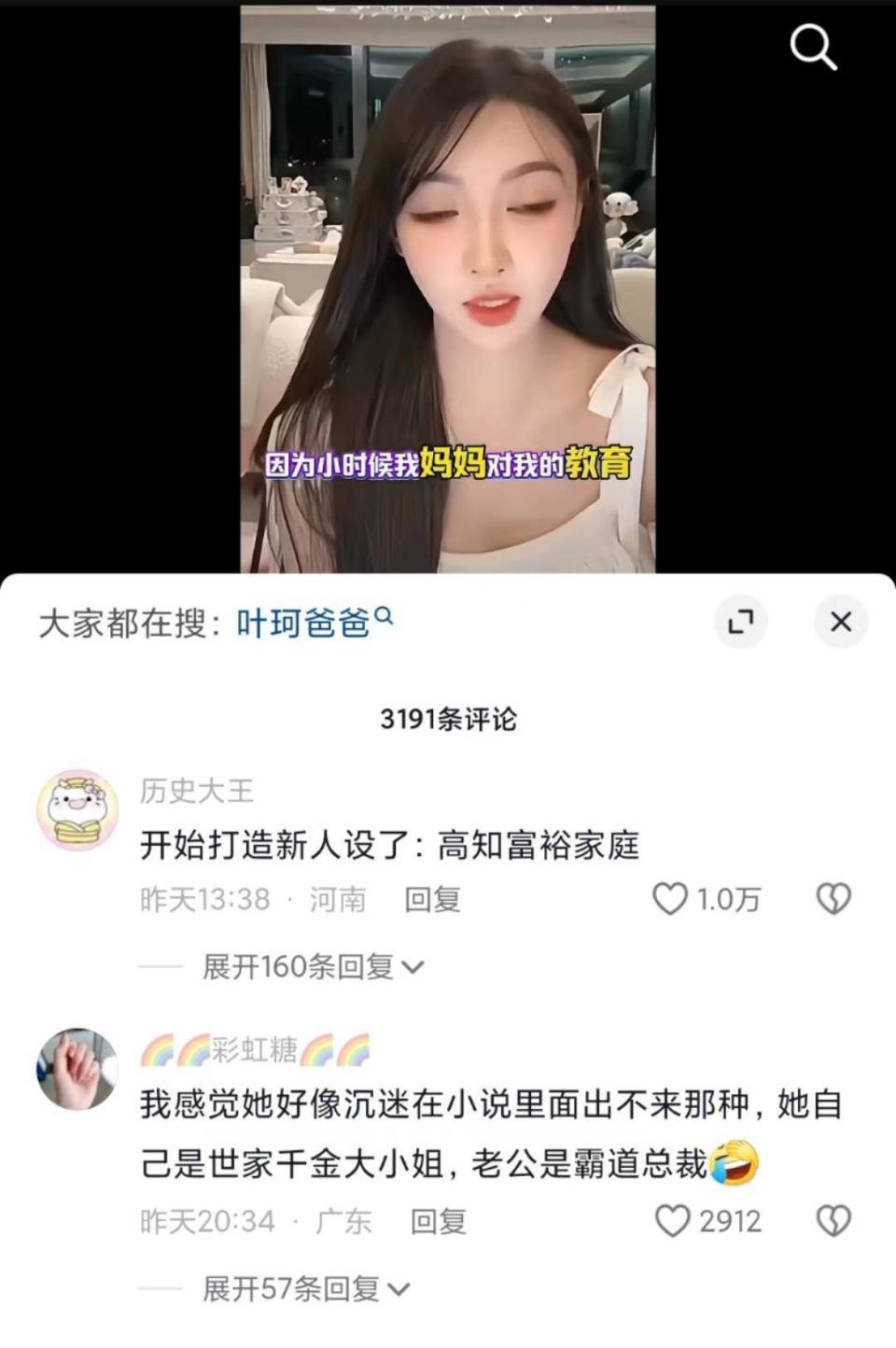Viewport: 896px width, 1348px height.
Task: Tap the video to pause playback
Action: pyautogui.click(x=448, y=280)
